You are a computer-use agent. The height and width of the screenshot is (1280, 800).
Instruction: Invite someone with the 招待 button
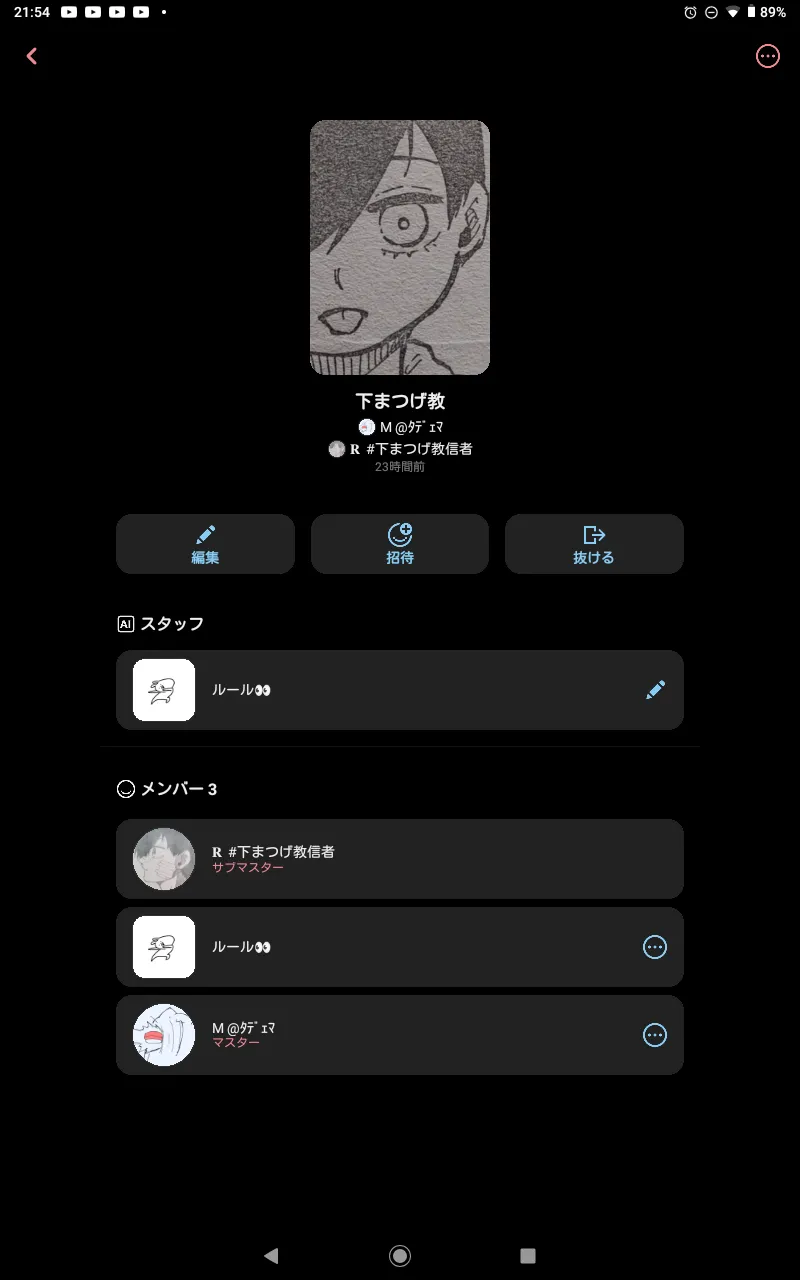pos(400,544)
